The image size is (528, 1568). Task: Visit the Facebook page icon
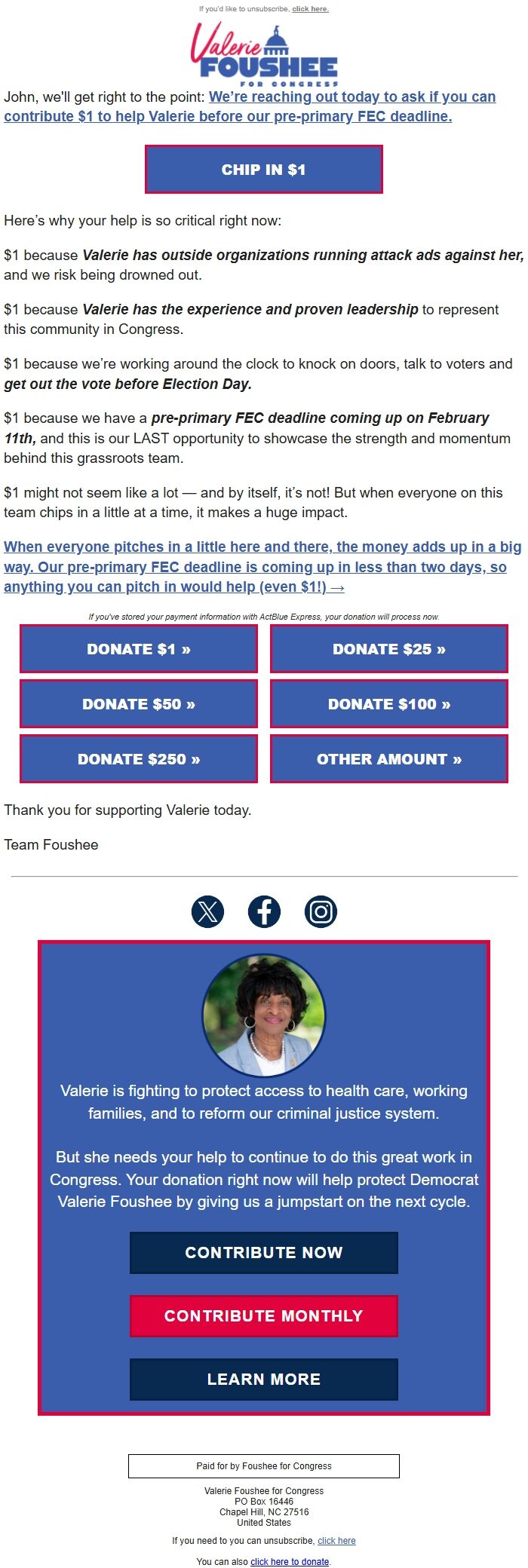click(x=264, y=911)
